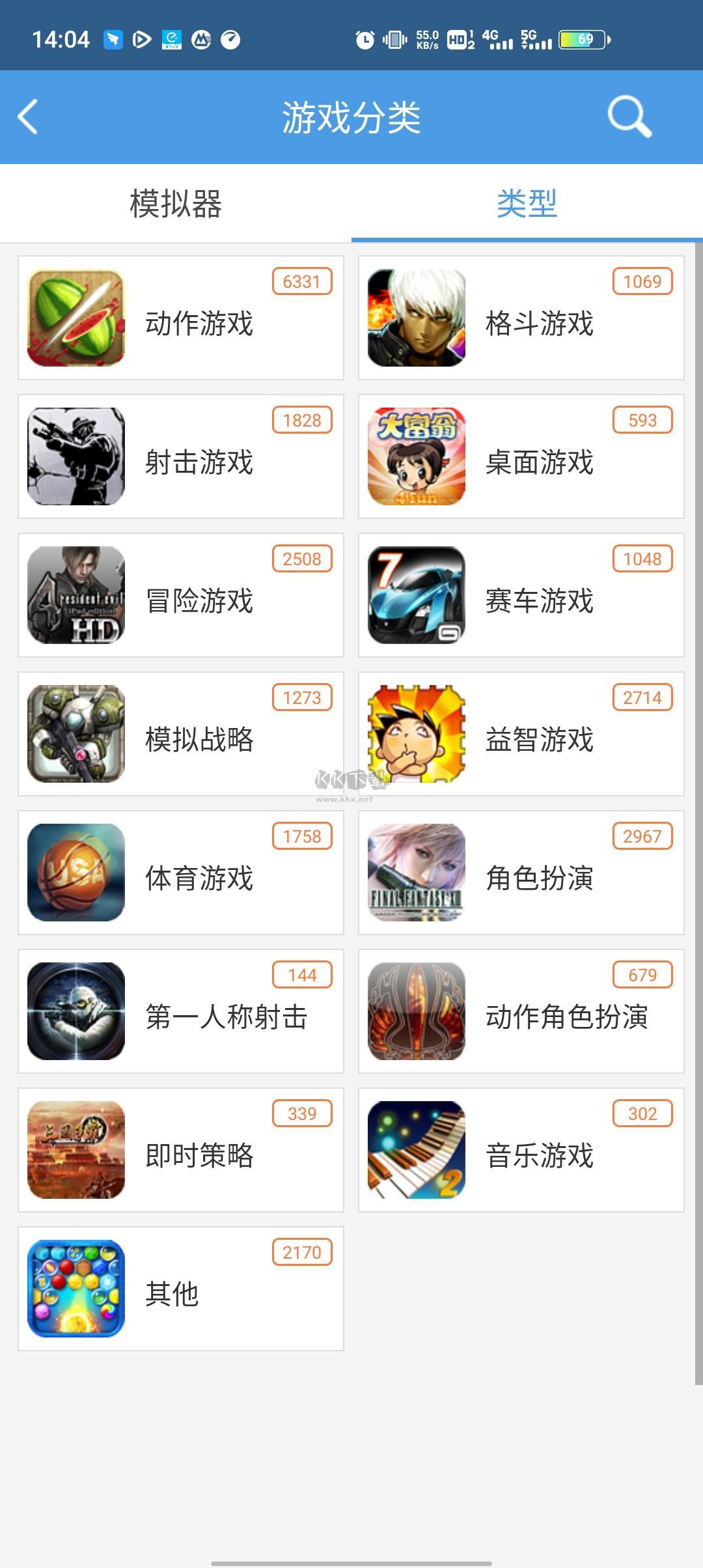This screenshot has width=703, height=1568.
Task: Select the basketball icon for 体育游戏
Action: click(77, 871)
